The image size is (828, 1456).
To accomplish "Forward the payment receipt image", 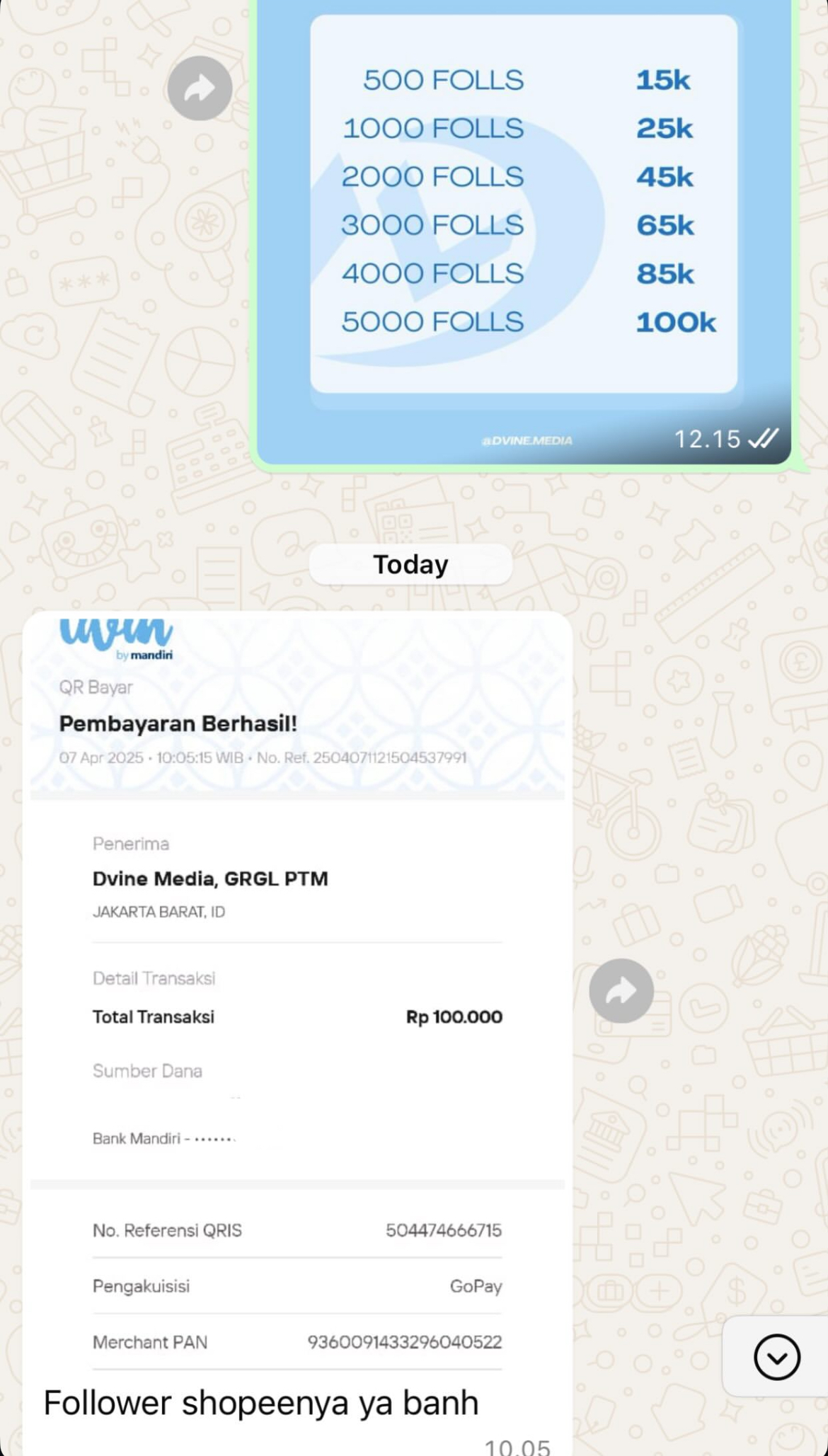I will (x=621, y=990).
